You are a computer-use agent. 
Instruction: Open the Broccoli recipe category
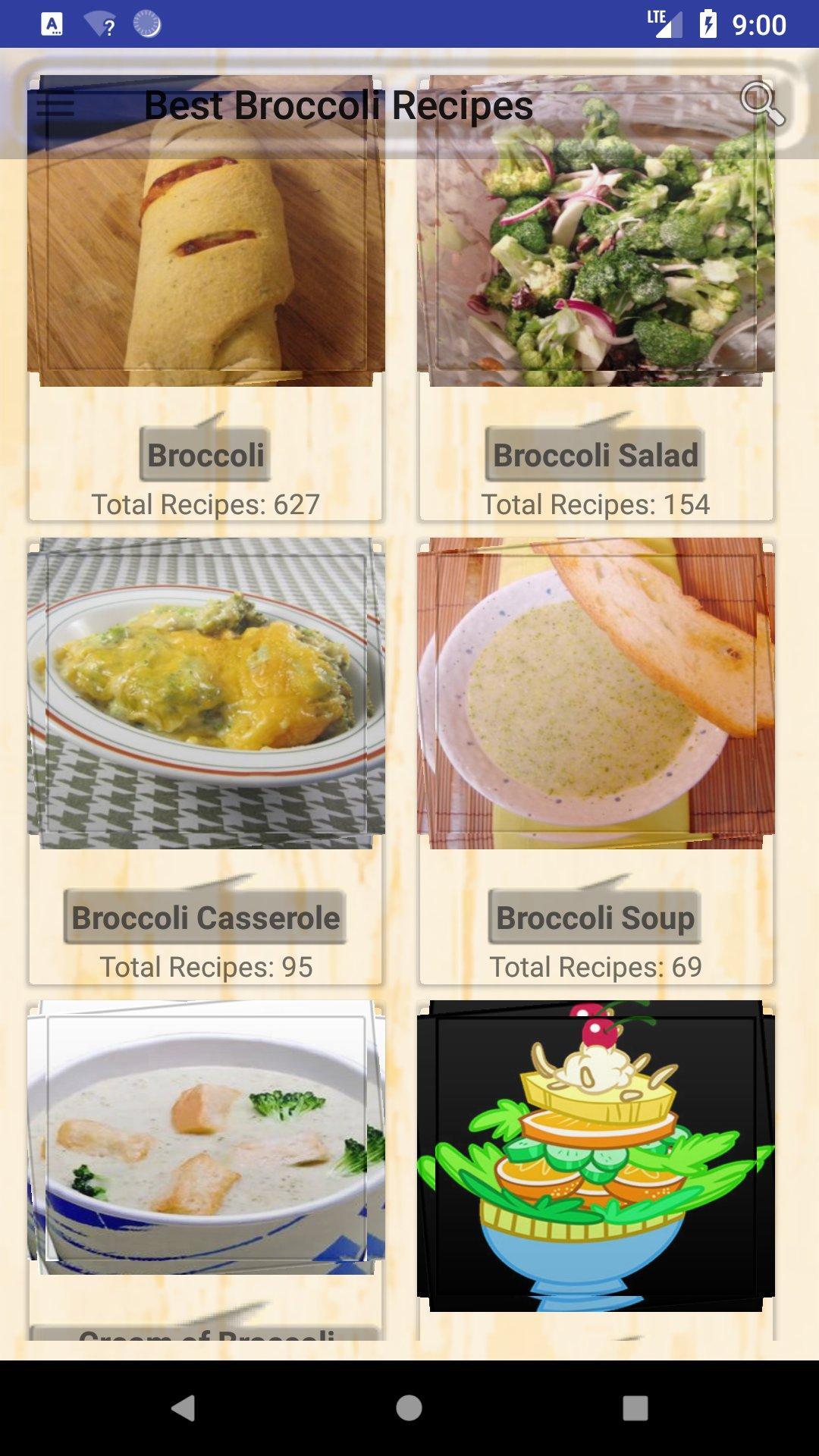click(x=205, y=454)
